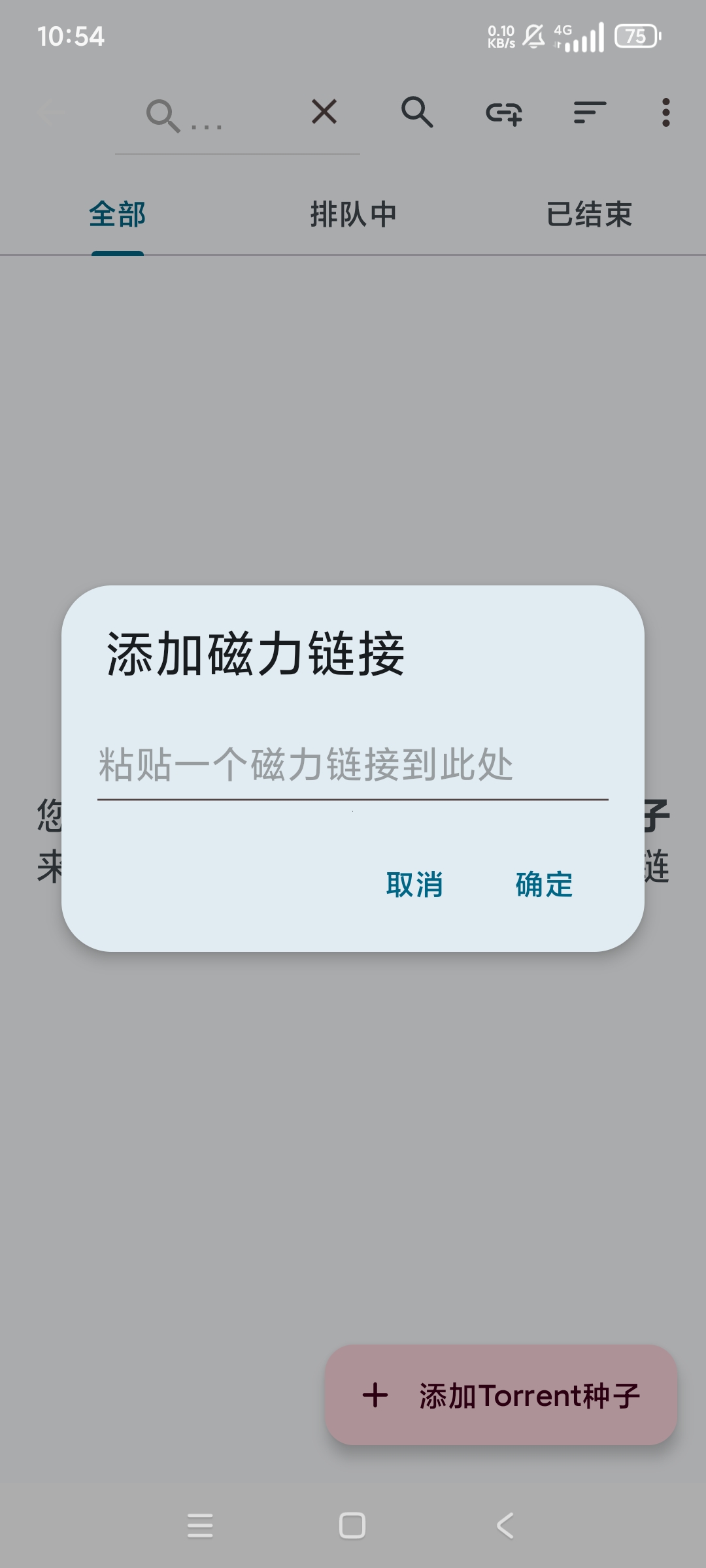This screenshot has width=706, height=1568.
Task: Tap the magnet link paste field
Action: click(x=353, y=764)
